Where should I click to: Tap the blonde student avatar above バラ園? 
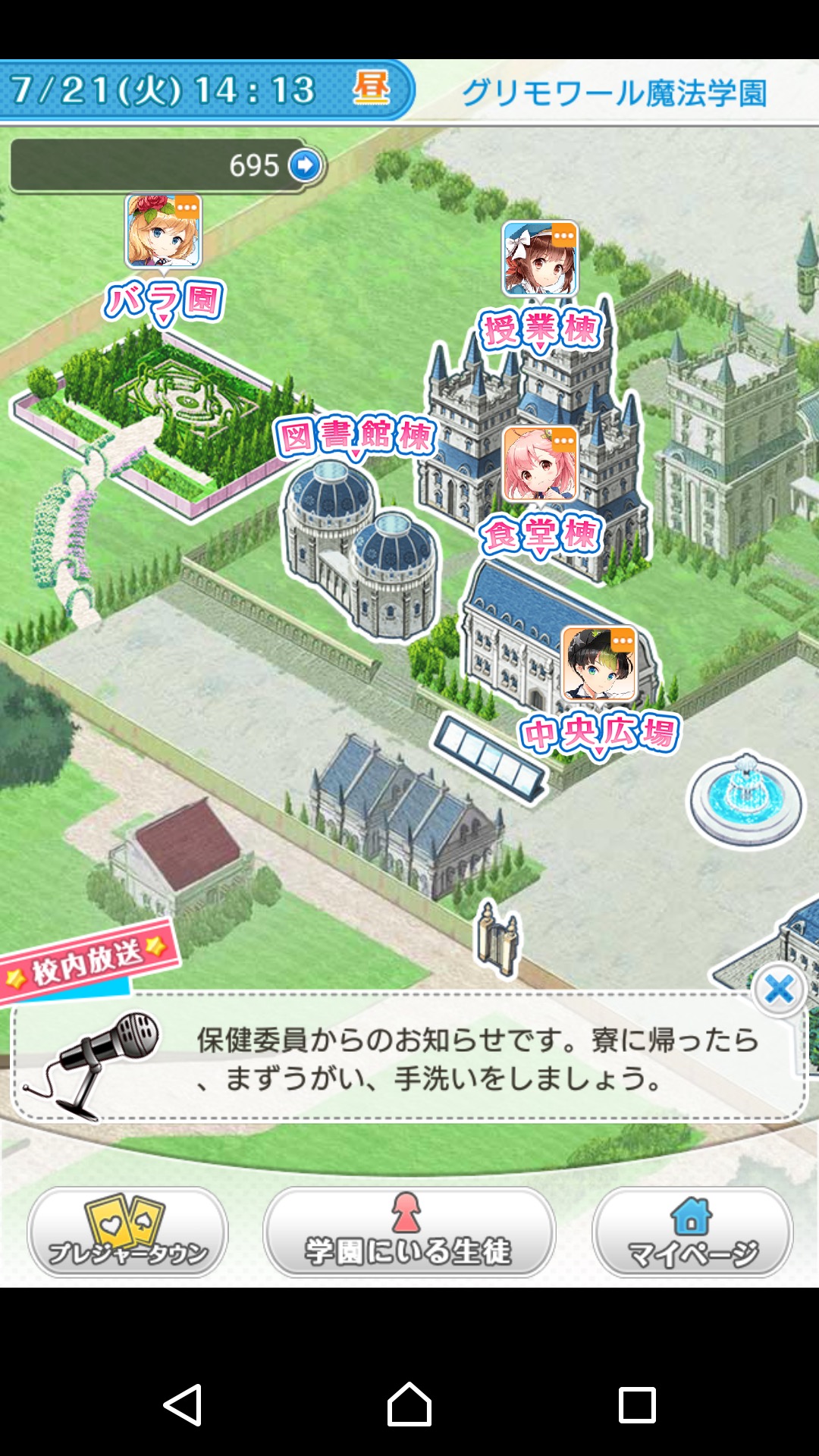point(163,231)
